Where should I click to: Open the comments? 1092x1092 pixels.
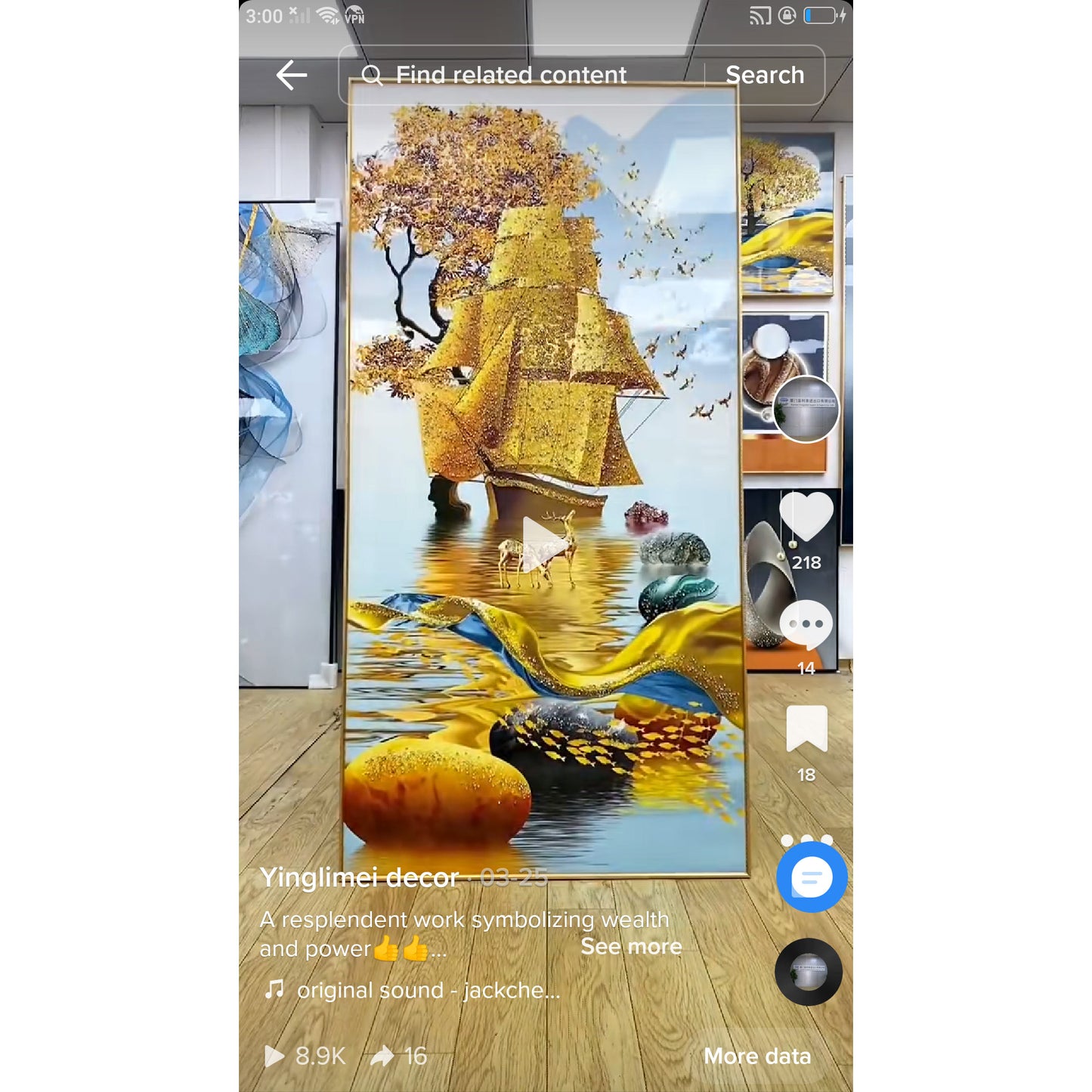806,624
